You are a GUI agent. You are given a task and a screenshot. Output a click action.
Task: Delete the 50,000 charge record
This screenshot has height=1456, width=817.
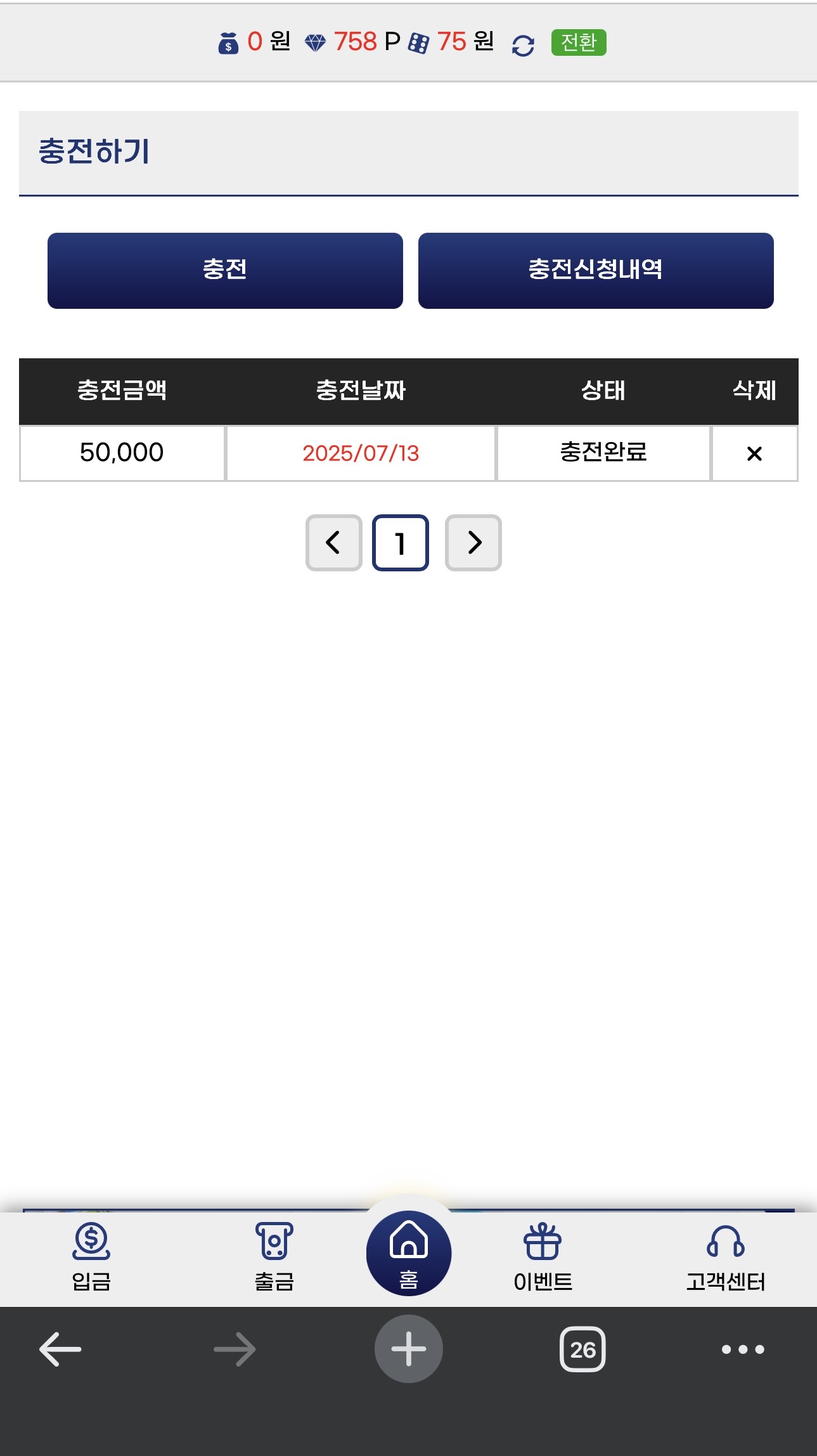754,453
